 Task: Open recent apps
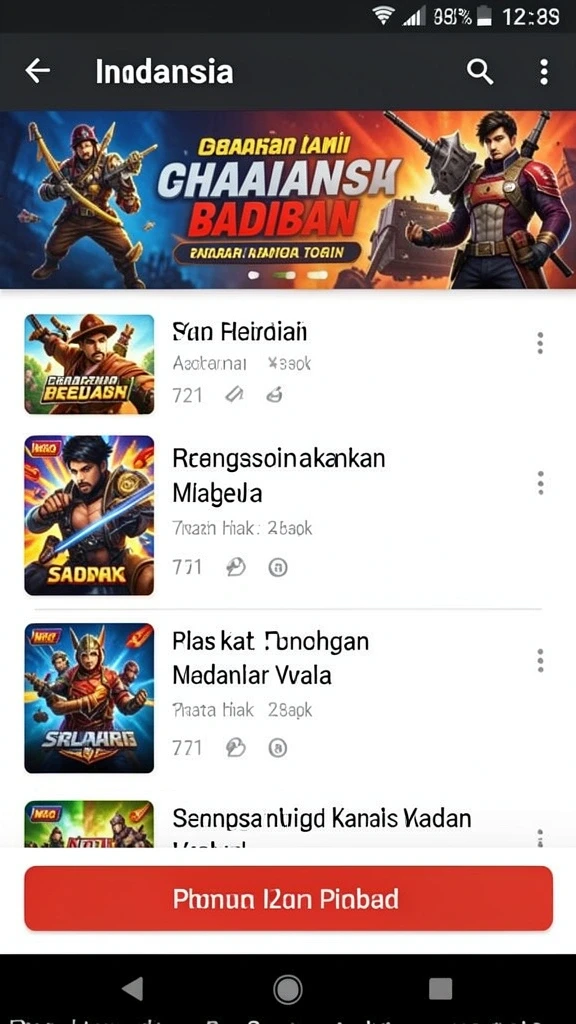[441, 989]
